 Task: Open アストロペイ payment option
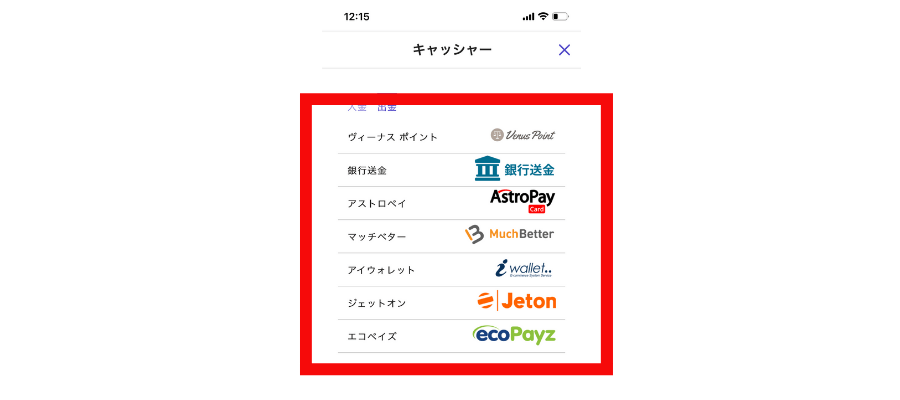click(451, 203)
